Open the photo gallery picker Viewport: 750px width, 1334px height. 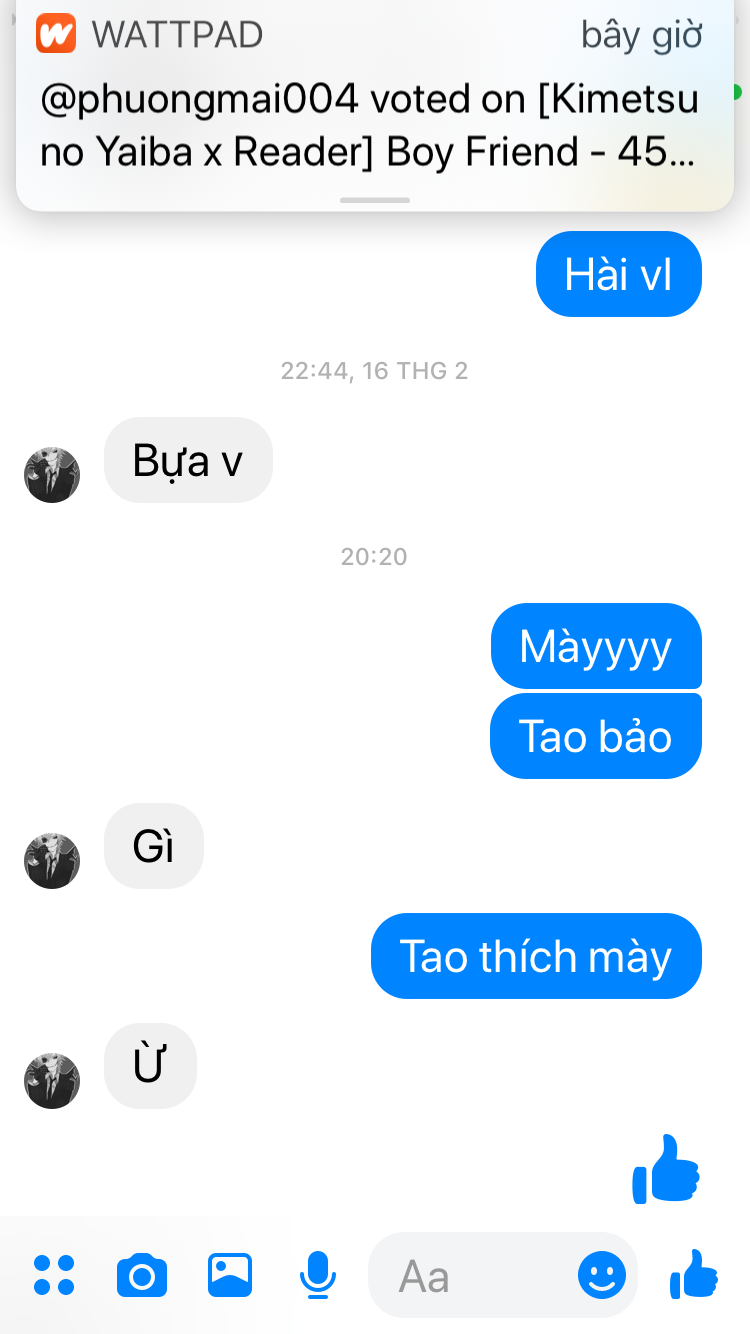tap(230, 1275)
